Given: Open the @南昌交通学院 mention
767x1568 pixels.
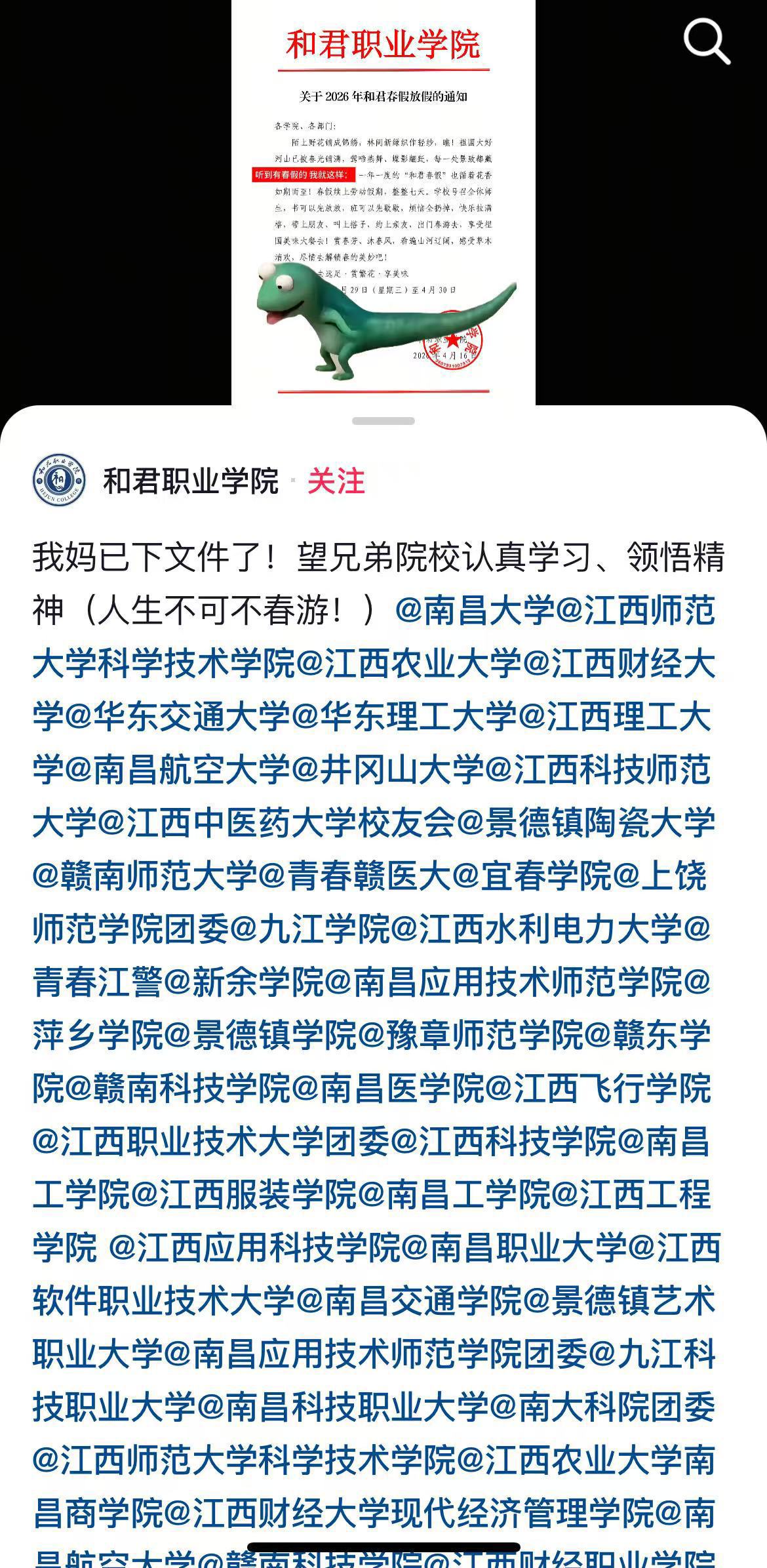Looking at the screenshot, I should pyautogui.click(x=408, y=1300).
